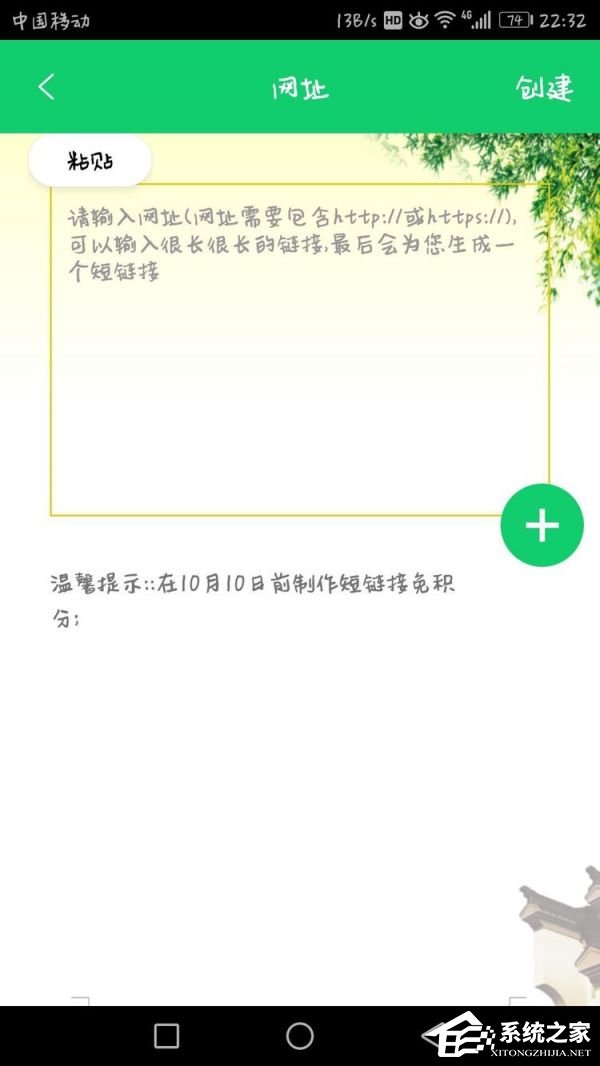Tap the 粘贴 paste button
Image resolution: width=600 pixels, height=1066 pixels.
(90, 161)
